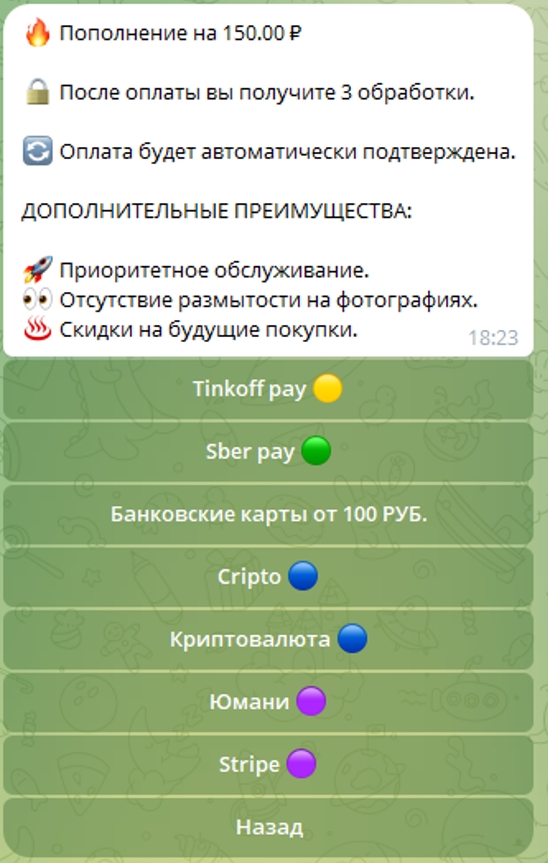
Task: Select the Sber pay option
Action: 268,452
